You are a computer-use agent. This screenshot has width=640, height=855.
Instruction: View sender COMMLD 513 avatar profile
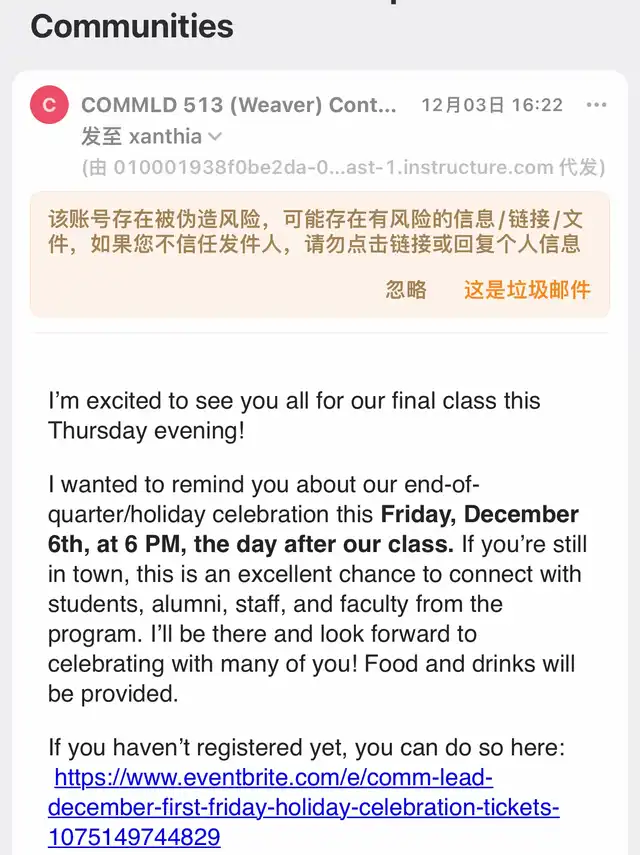pos(50,106)
